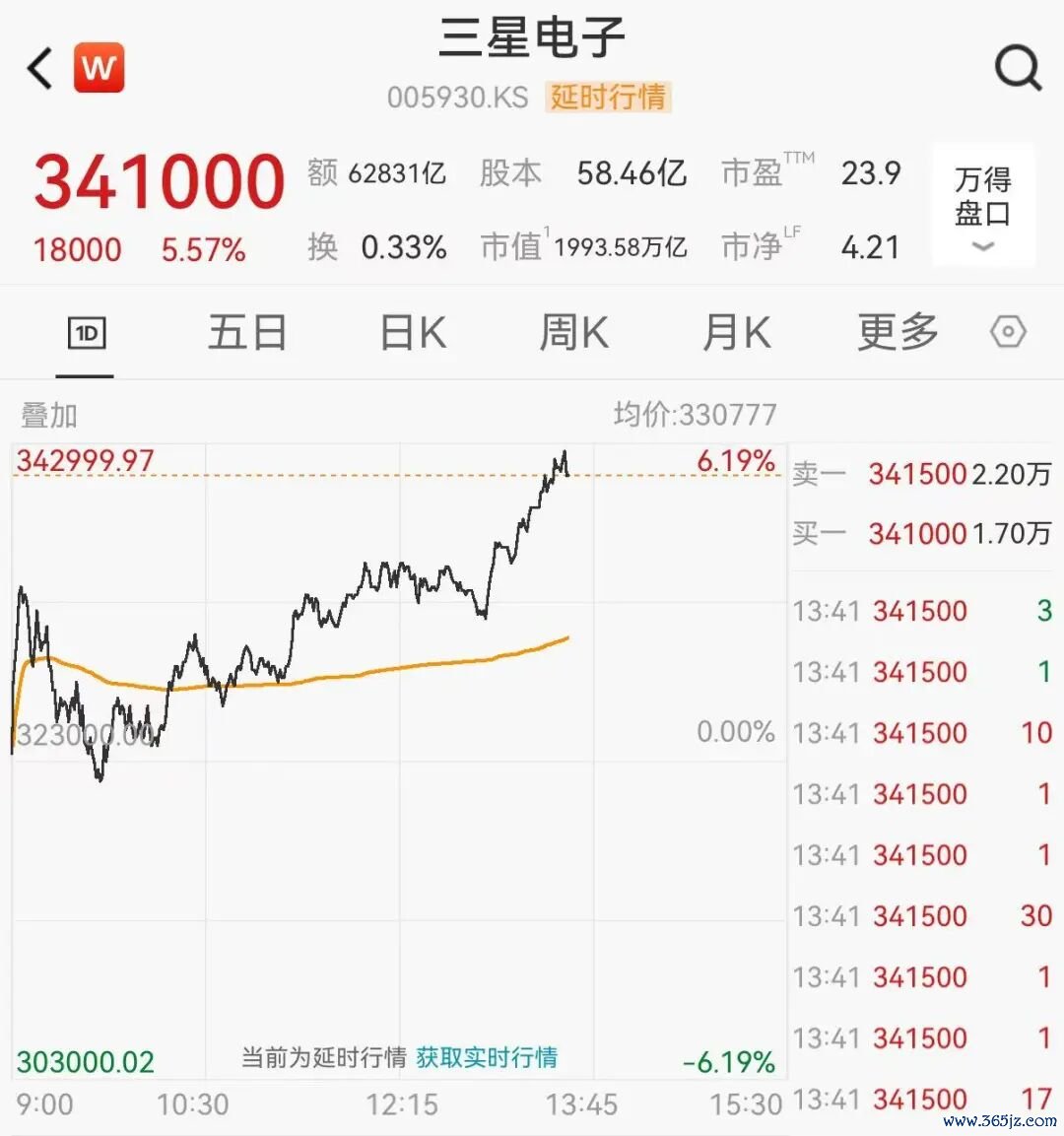Screen dimensions: 1064x1136
Task: Tap 叠加 to overlay another stock
Action: [x=48, y=416]
